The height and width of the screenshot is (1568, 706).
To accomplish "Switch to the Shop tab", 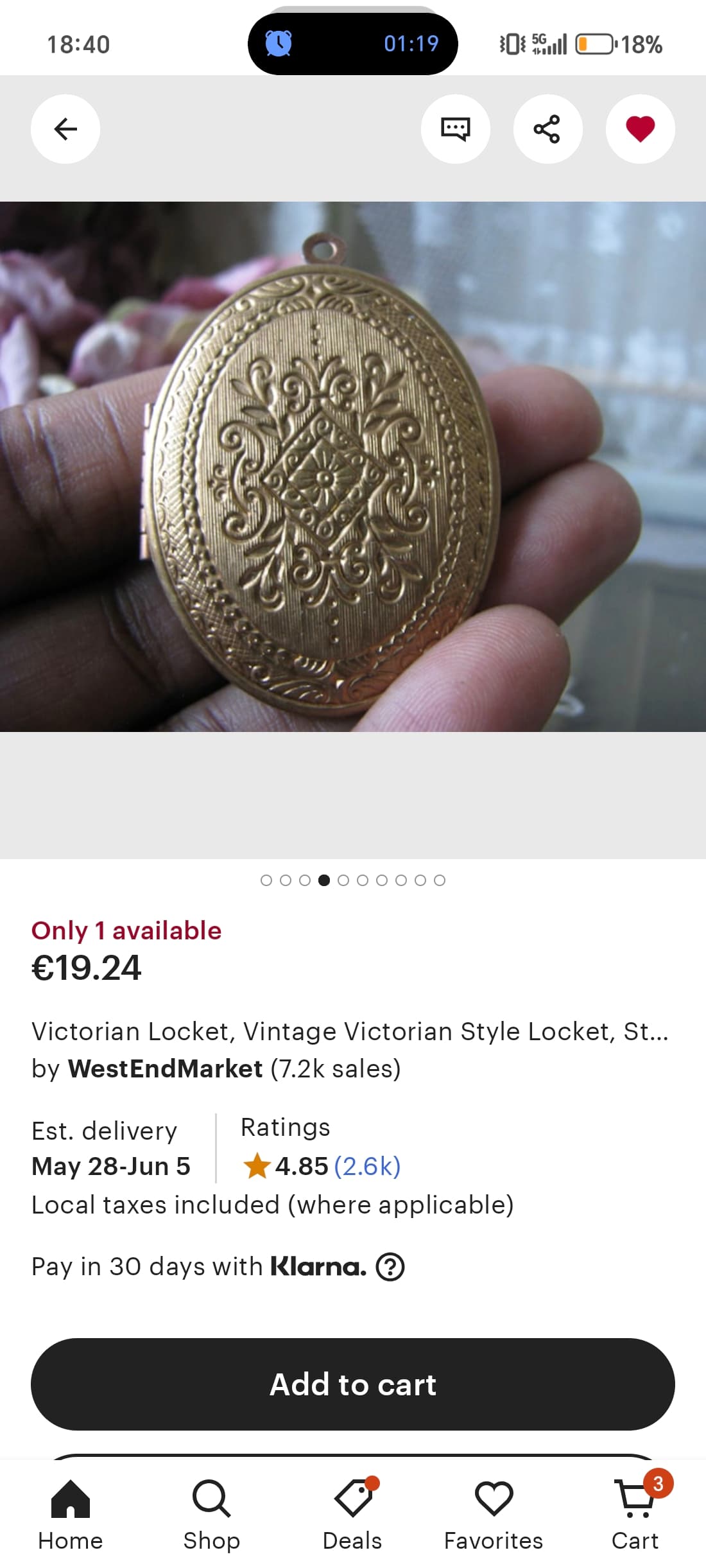I will tap(212, 1514).
